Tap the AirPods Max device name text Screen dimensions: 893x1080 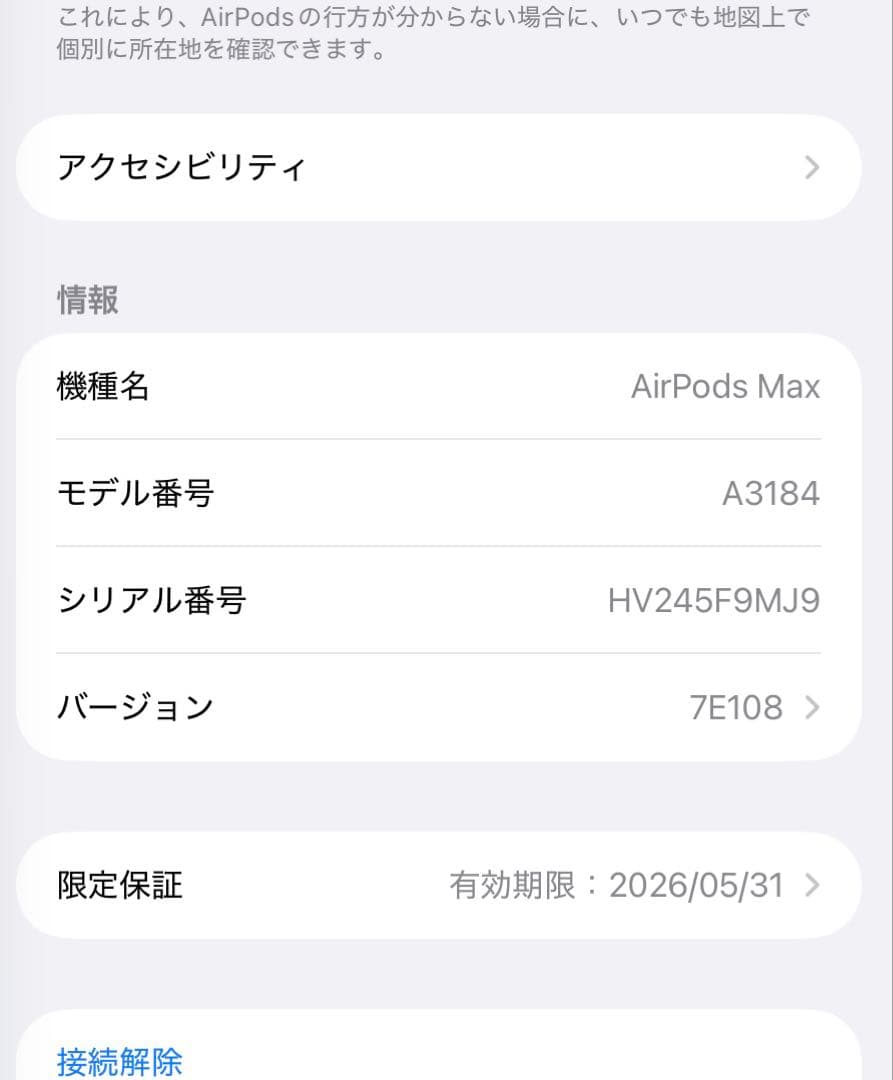coord(727,387)
